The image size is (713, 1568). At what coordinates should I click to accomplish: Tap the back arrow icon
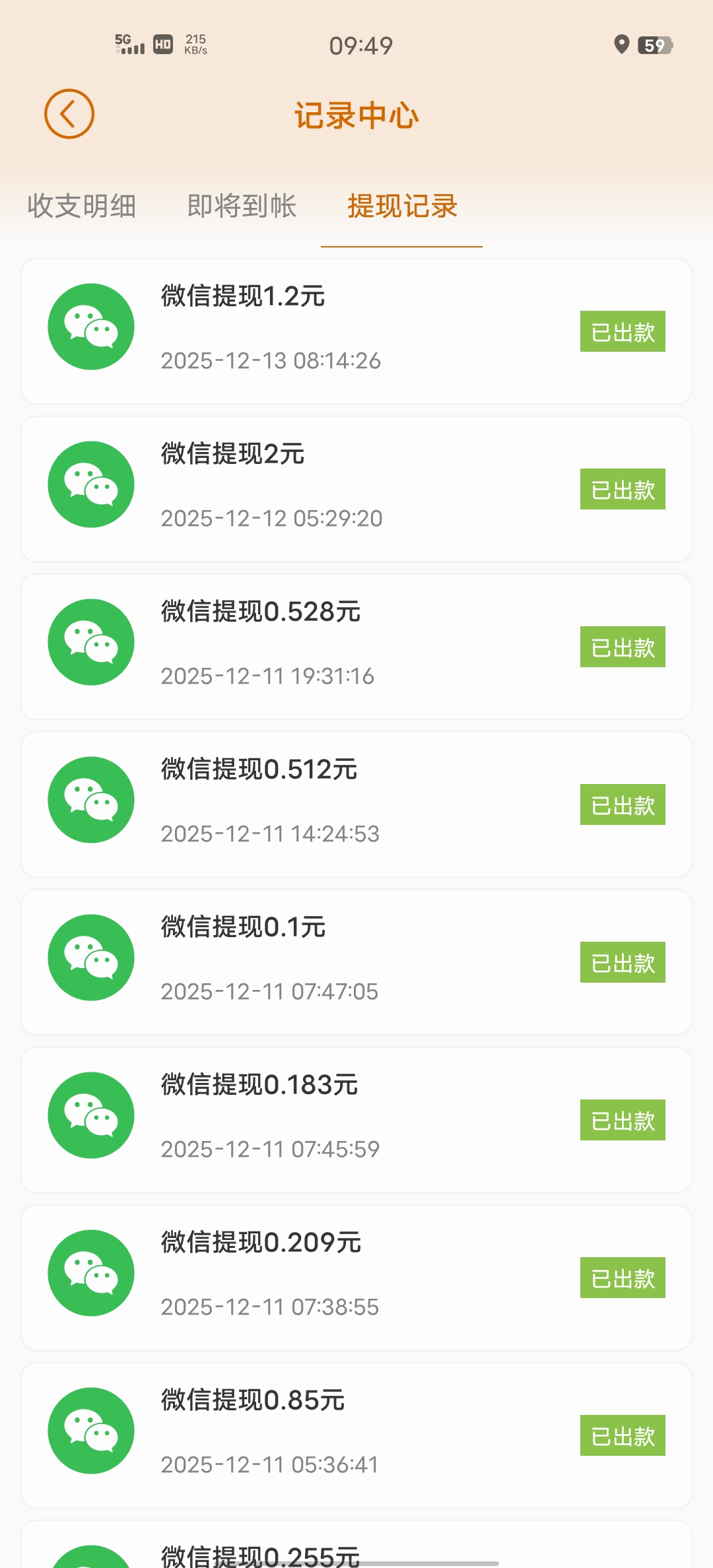coord(69,114)
